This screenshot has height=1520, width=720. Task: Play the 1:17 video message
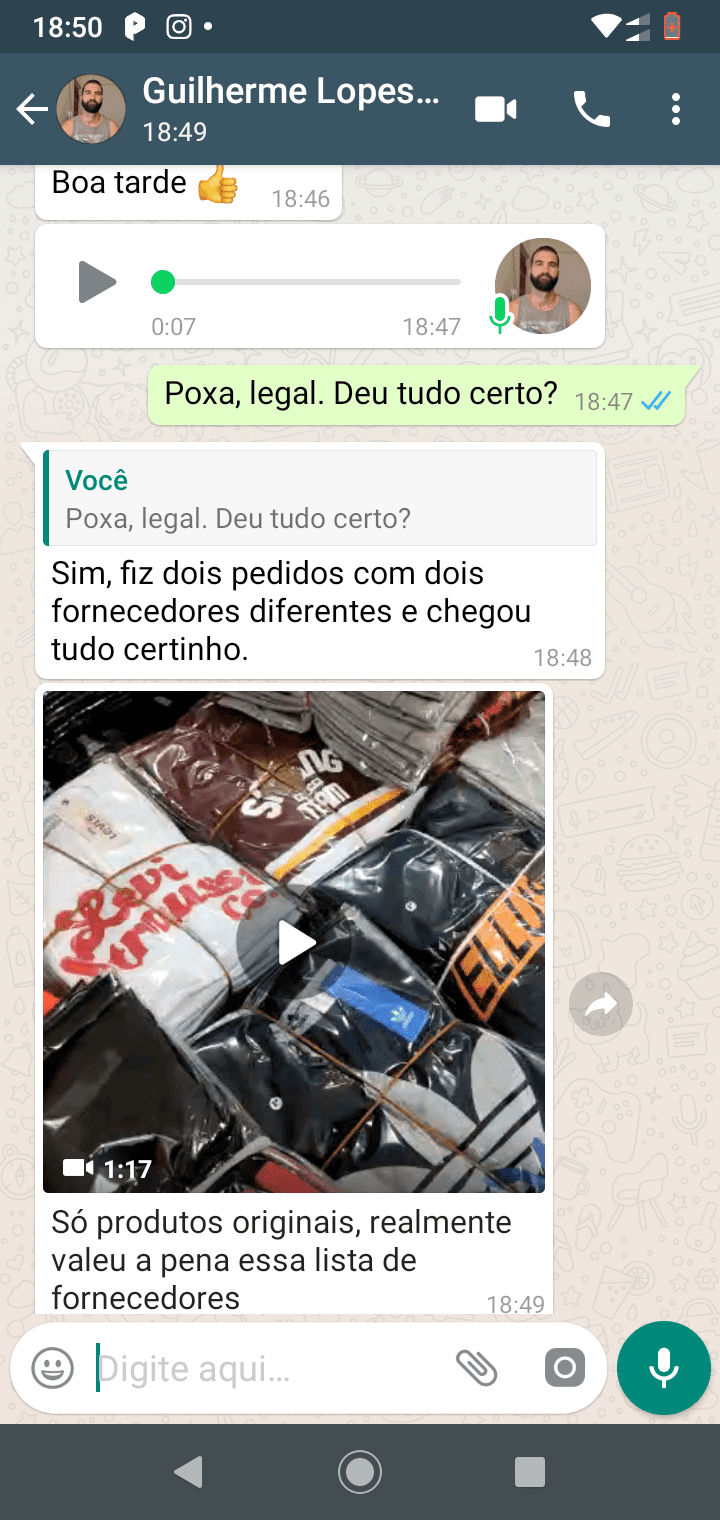point(295,941)
